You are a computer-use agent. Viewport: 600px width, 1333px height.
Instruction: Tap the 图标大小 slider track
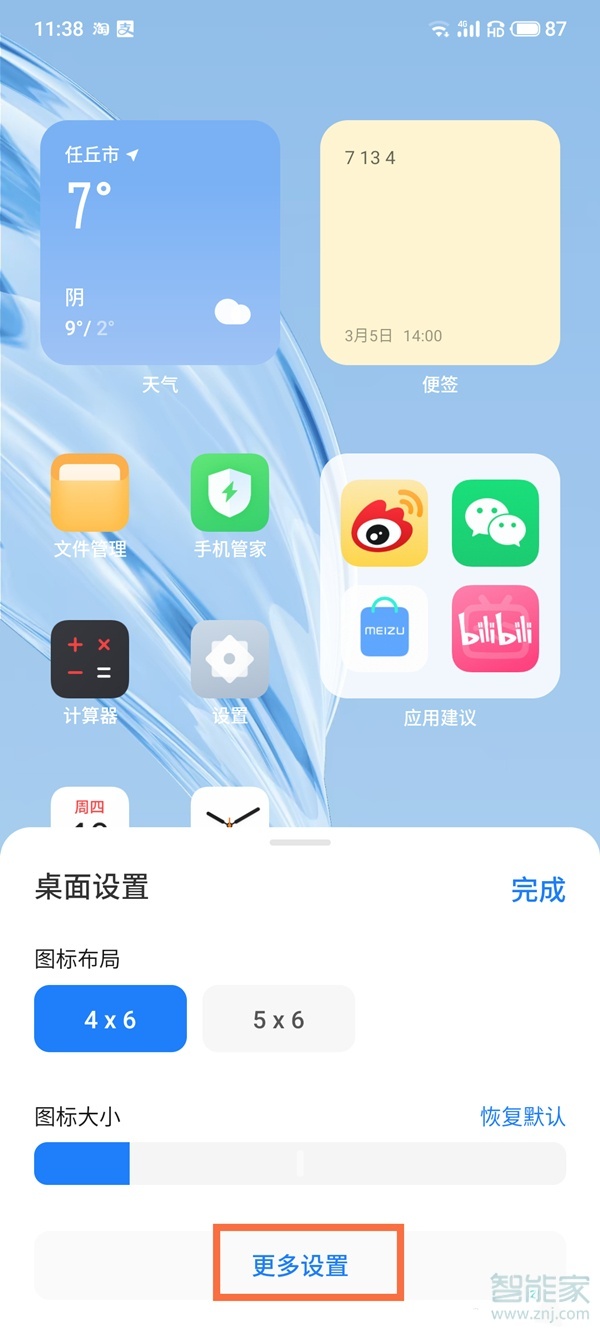300,1163
